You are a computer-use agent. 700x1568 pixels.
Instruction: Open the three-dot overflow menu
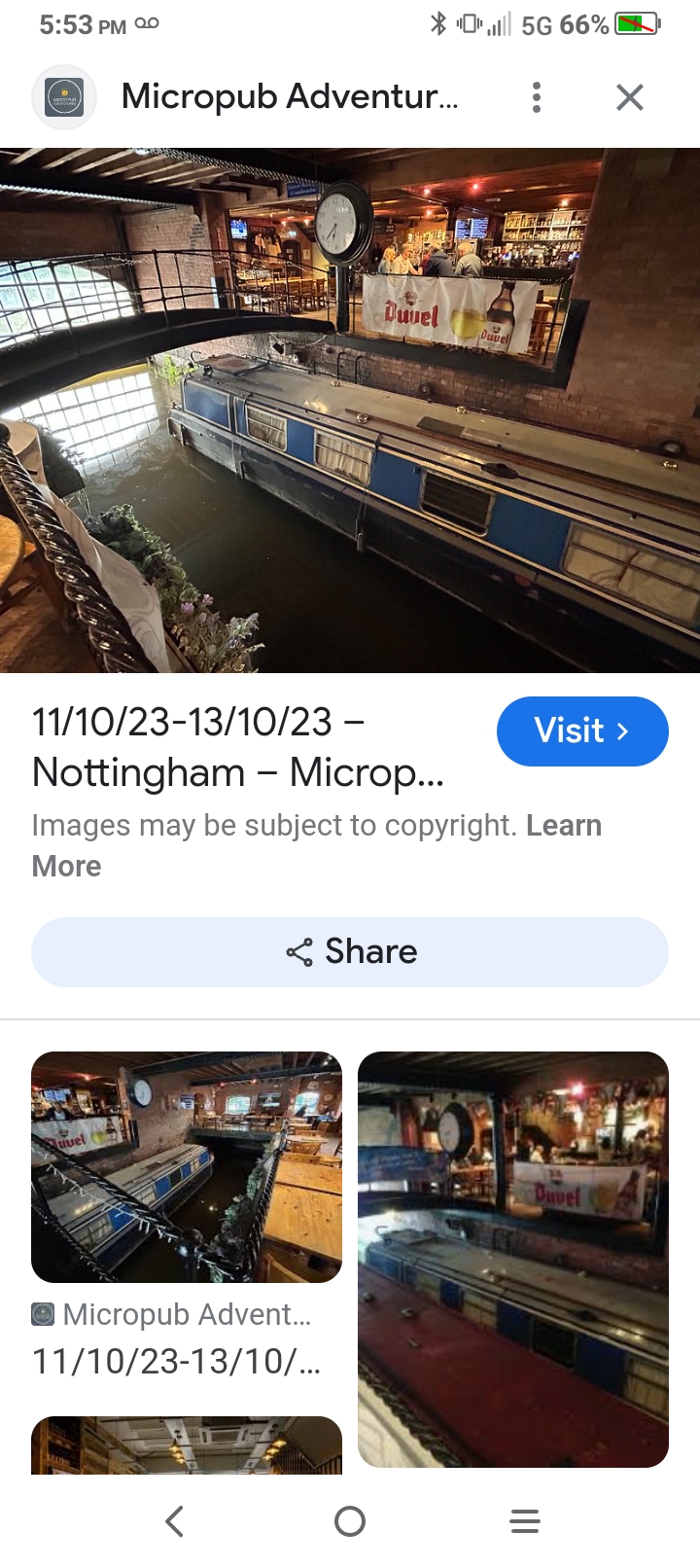pyautogui.click(x=537, y=97)
